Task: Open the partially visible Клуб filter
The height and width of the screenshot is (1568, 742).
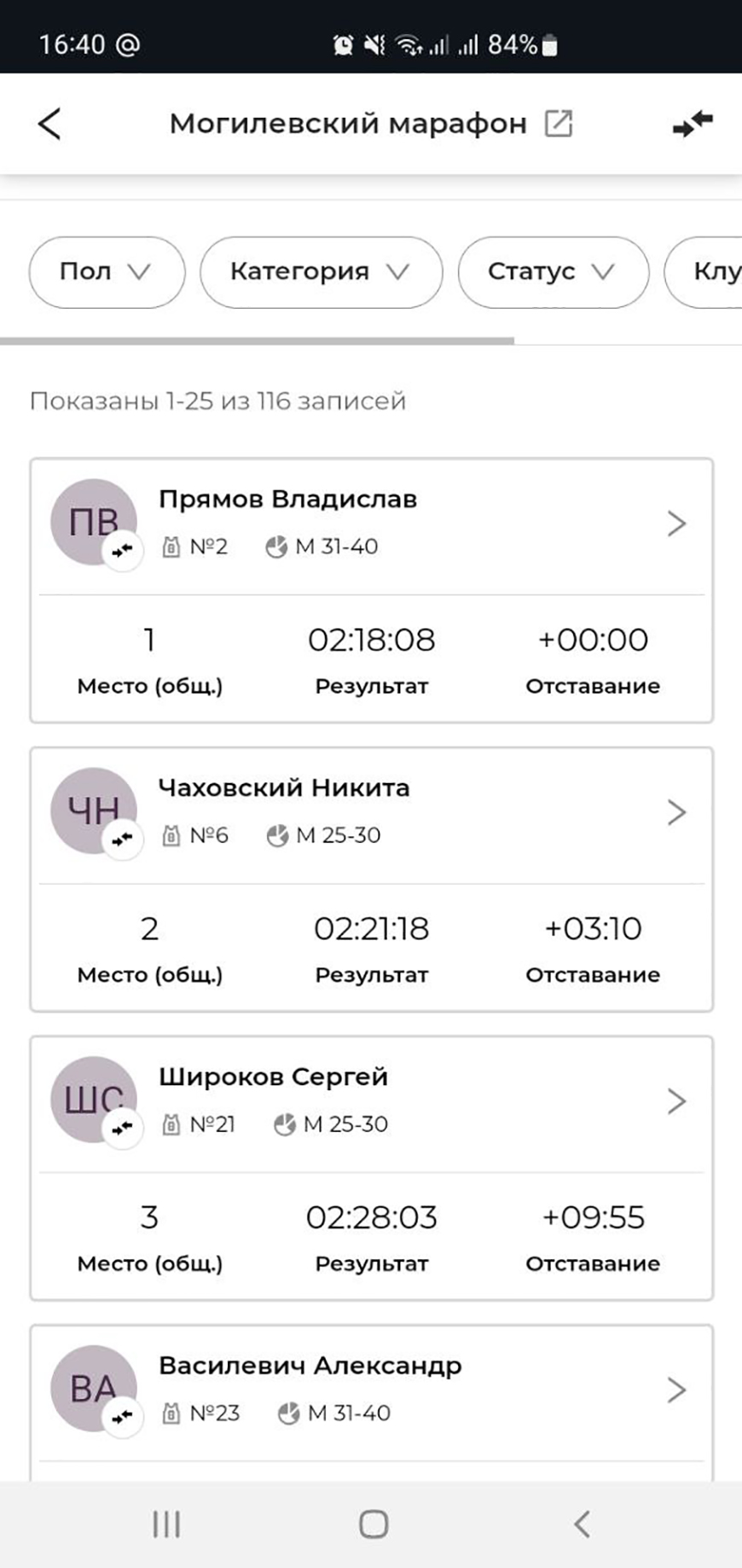Action: point(704,272)
